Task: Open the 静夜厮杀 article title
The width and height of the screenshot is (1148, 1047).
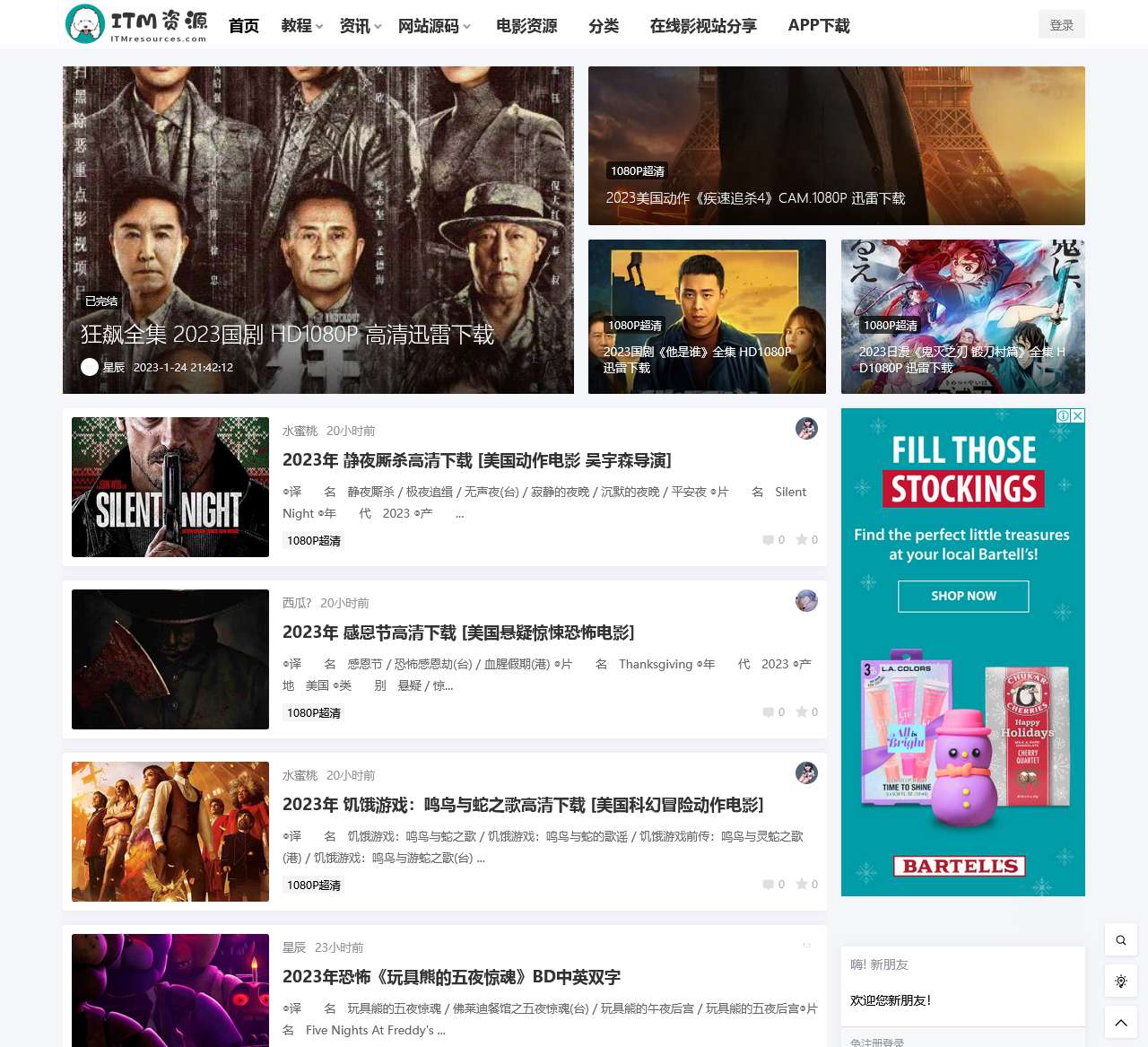Action: click(476, 460)
